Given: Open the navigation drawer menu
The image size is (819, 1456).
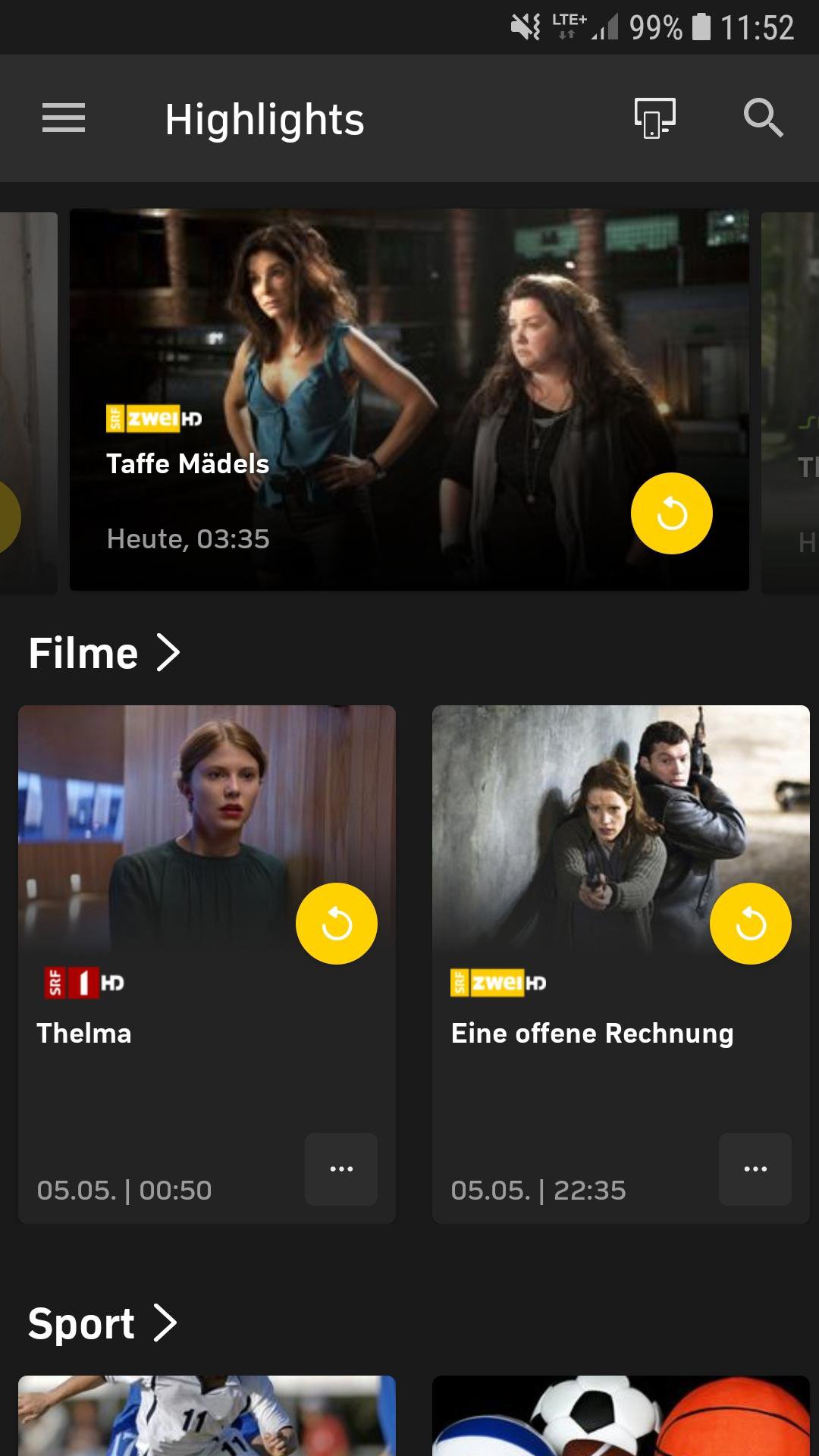Looking at the screenshot, I should point(63,118).
